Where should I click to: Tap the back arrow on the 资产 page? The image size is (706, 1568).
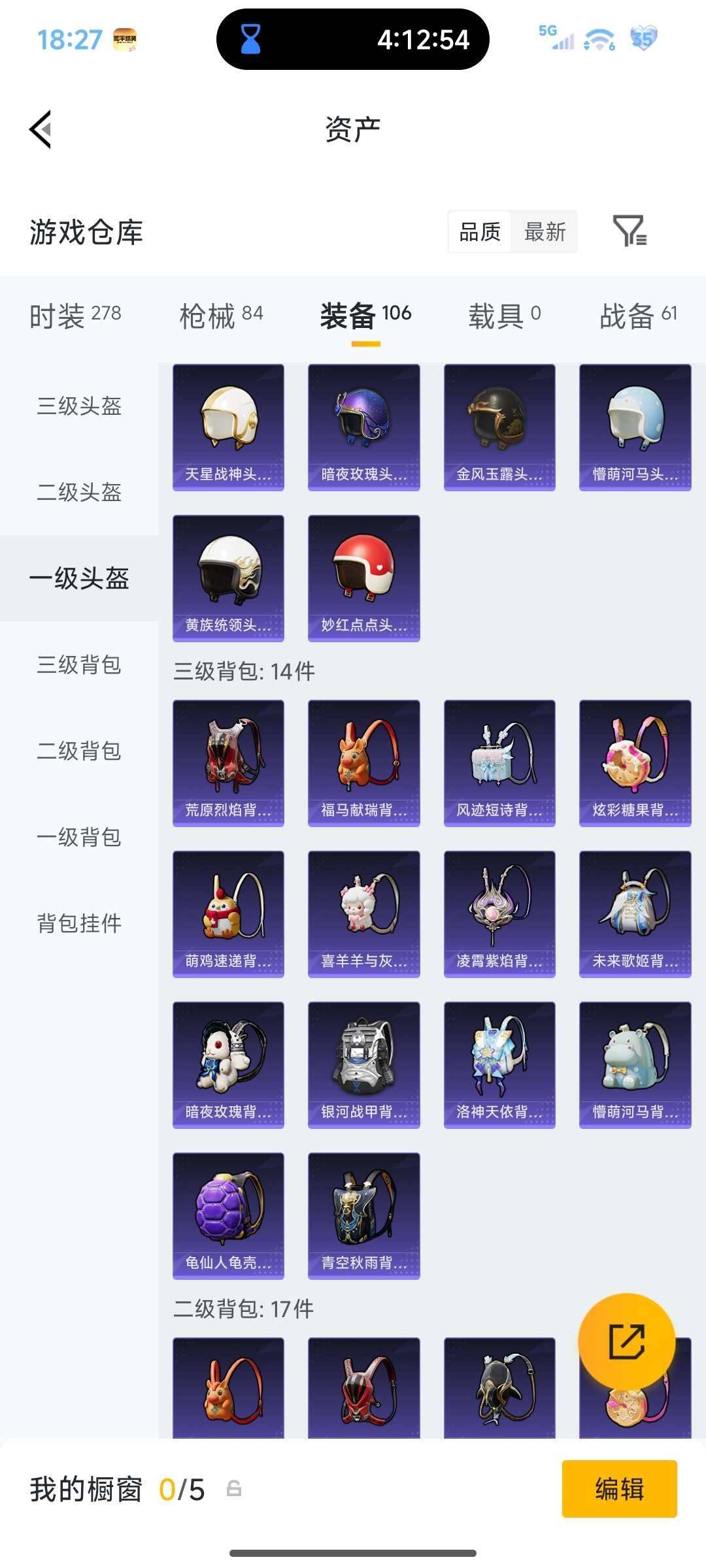pos(41,128)
